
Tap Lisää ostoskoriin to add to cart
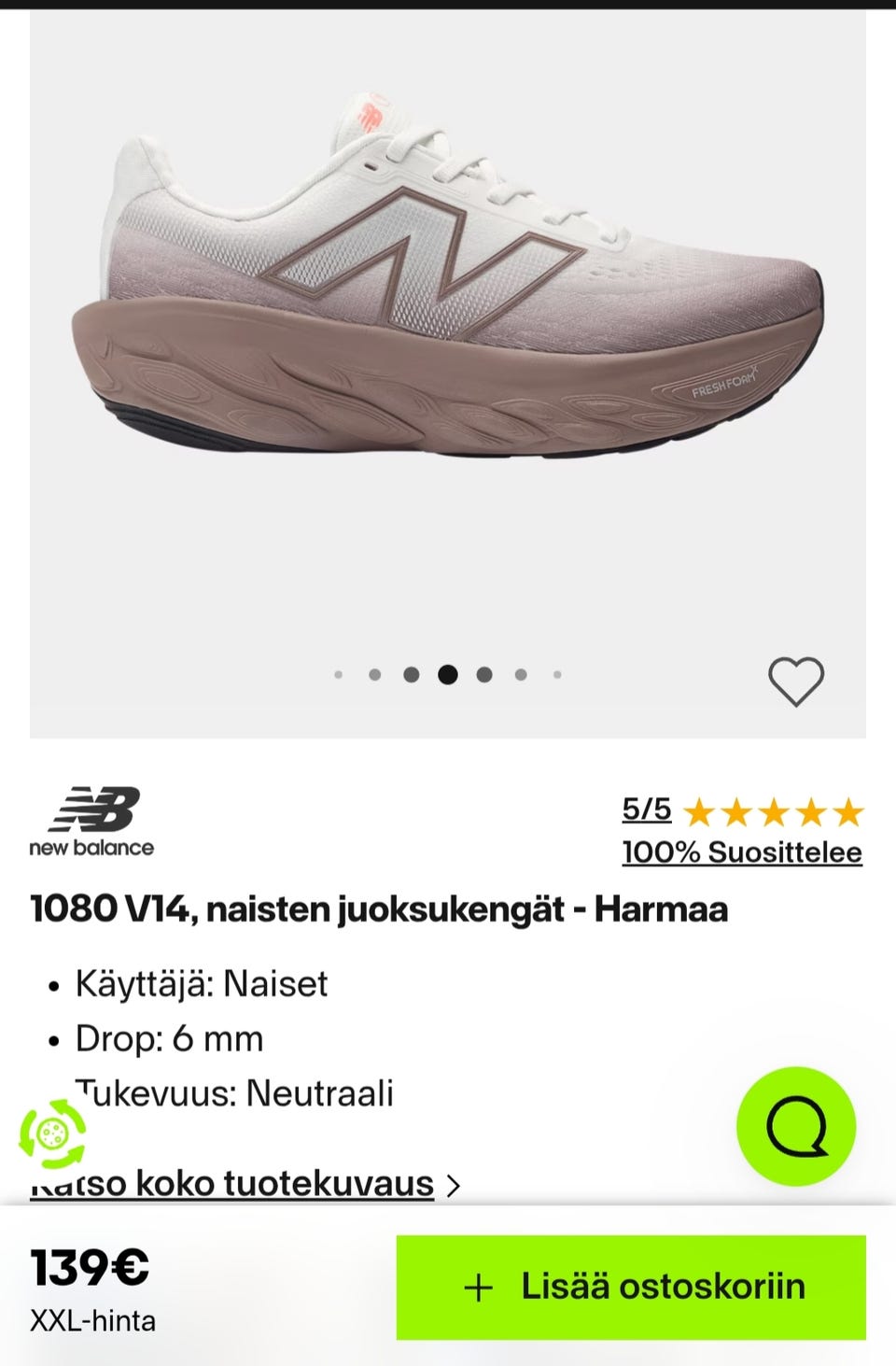click(x=631, y=1287)
